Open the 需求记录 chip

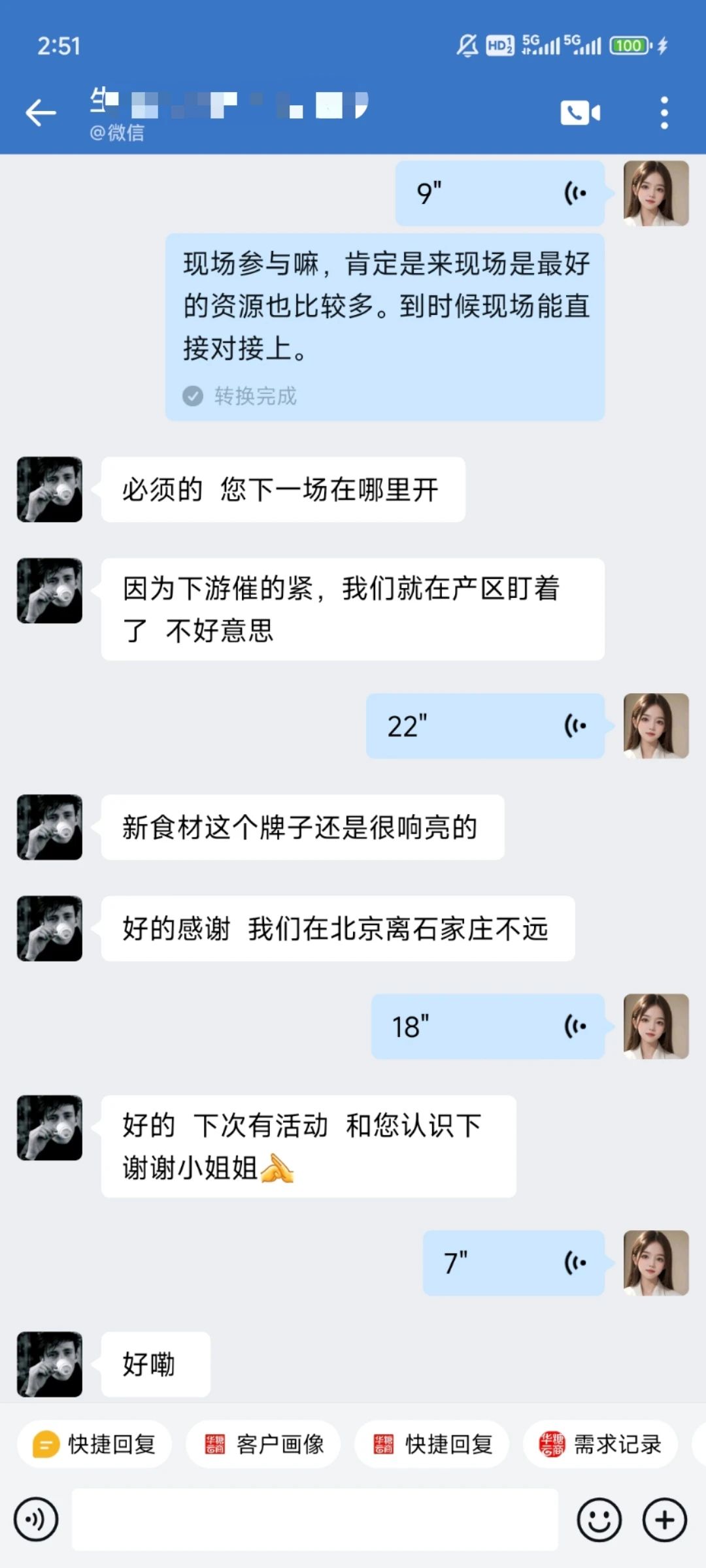600,1444
